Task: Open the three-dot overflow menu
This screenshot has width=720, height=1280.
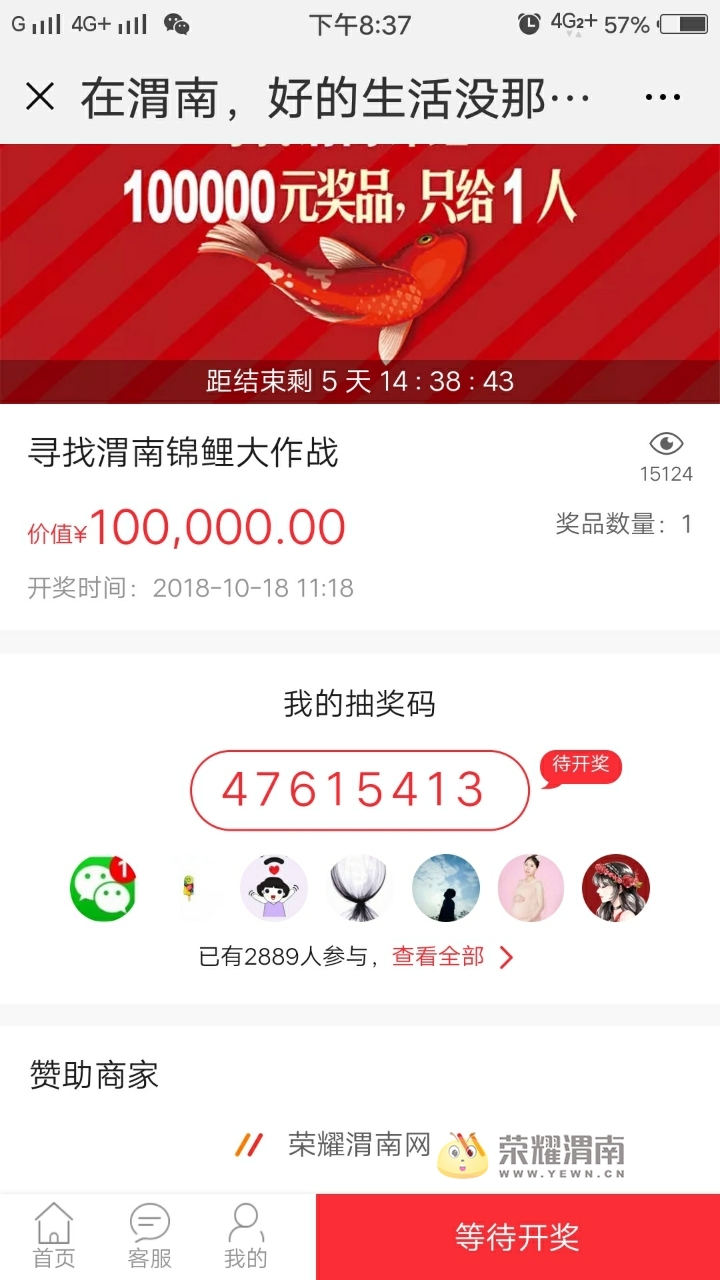Action: pos(662,97)
